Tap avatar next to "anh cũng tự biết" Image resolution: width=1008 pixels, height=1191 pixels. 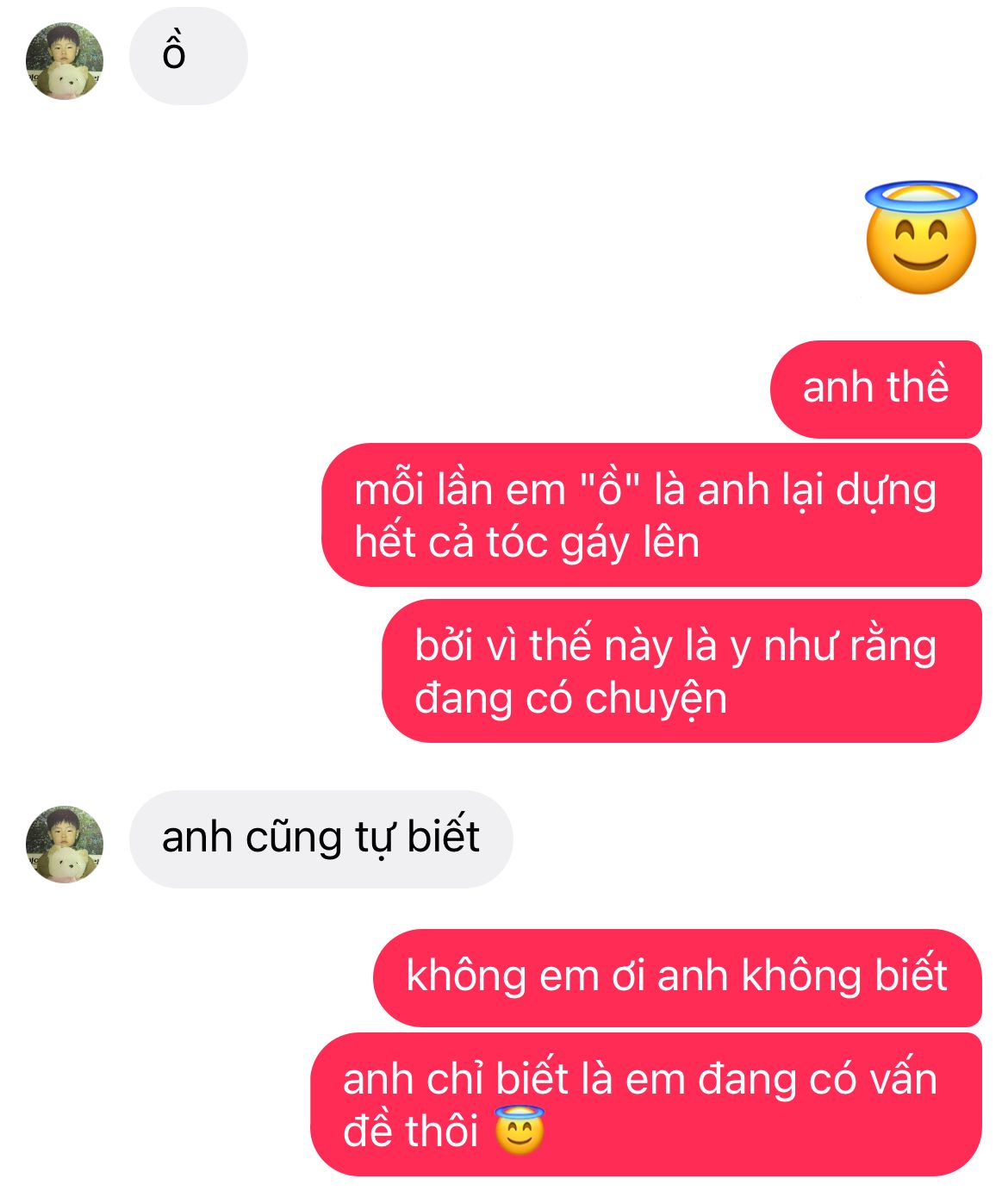pyautogui.click(x=65, y=844)
